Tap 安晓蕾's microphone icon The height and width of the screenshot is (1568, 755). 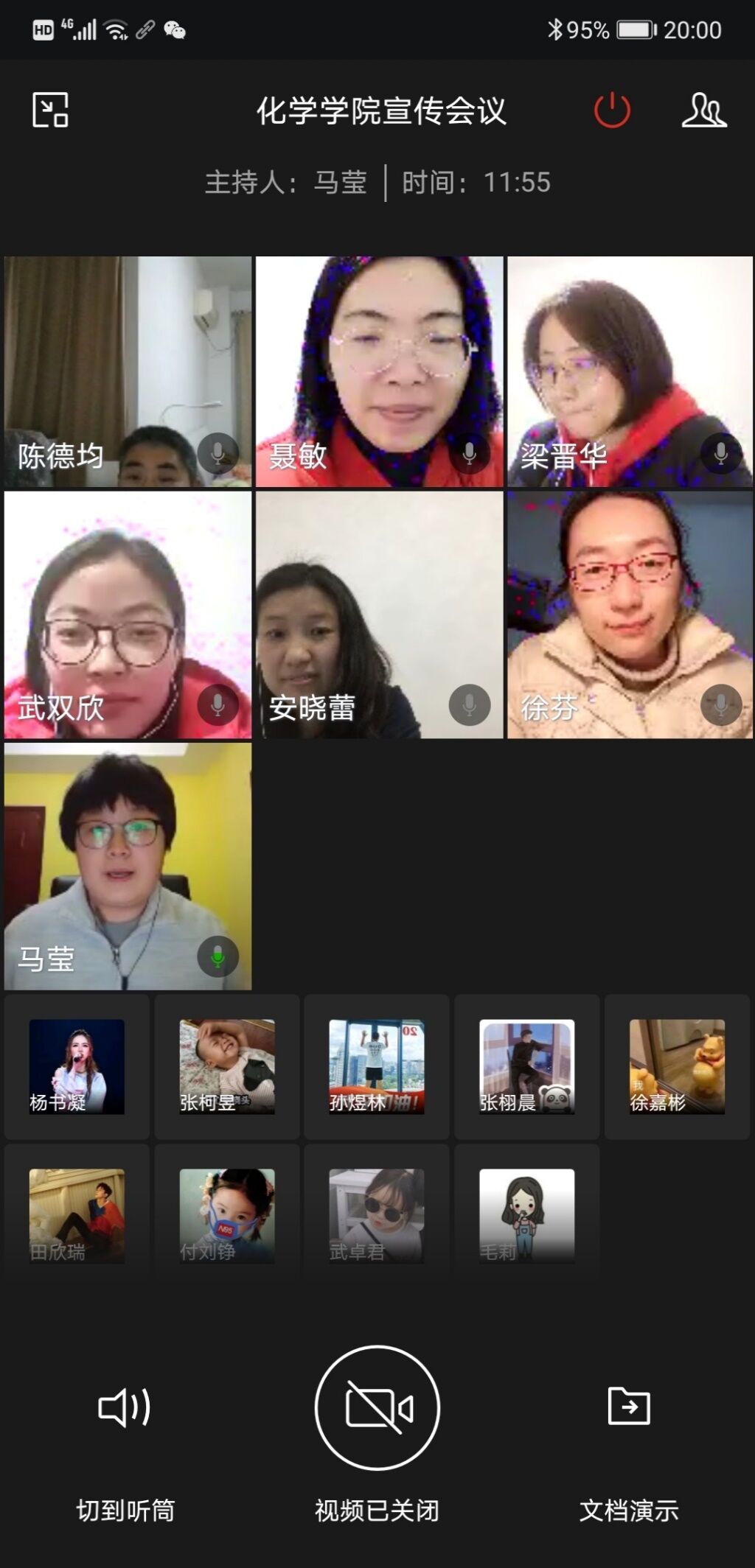469,704
